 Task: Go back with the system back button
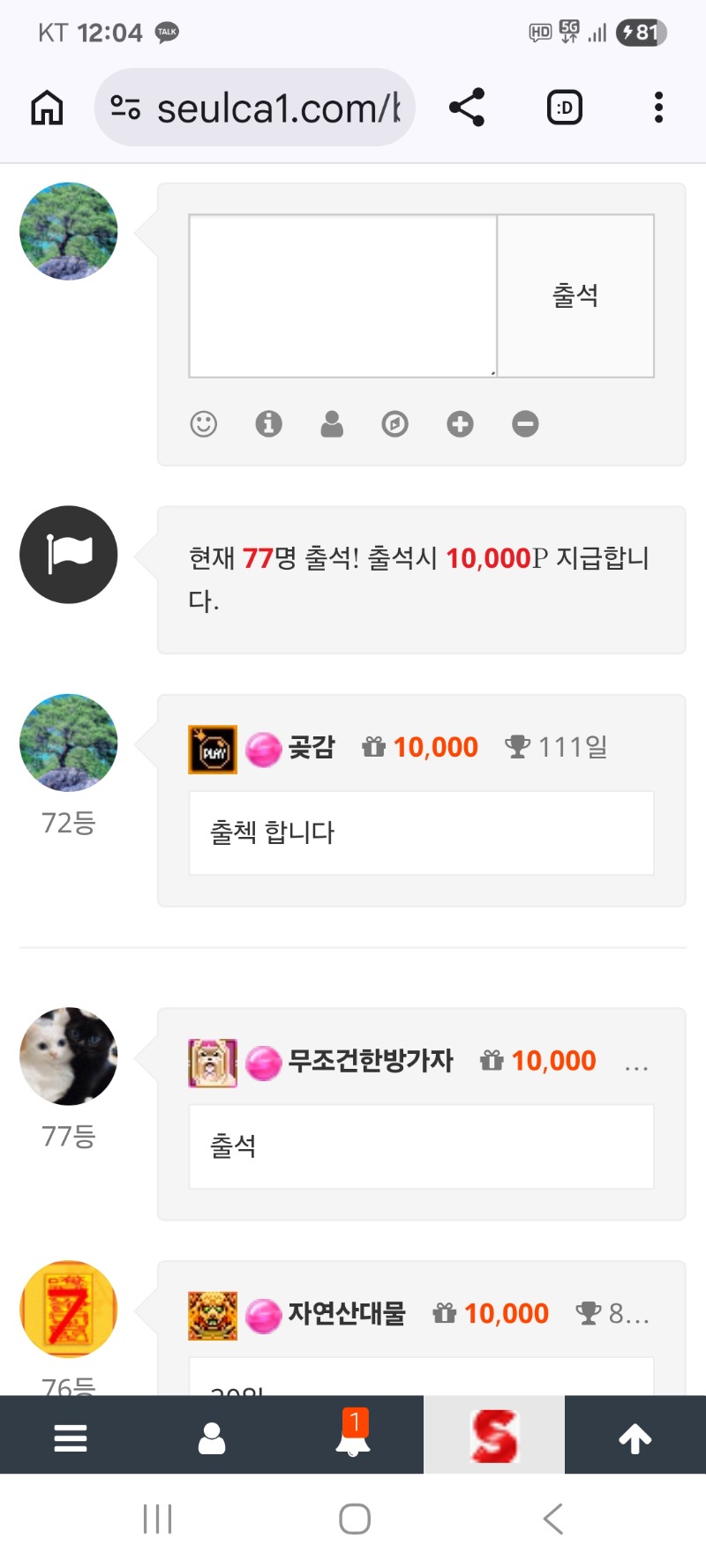[x=553, y=1519]
